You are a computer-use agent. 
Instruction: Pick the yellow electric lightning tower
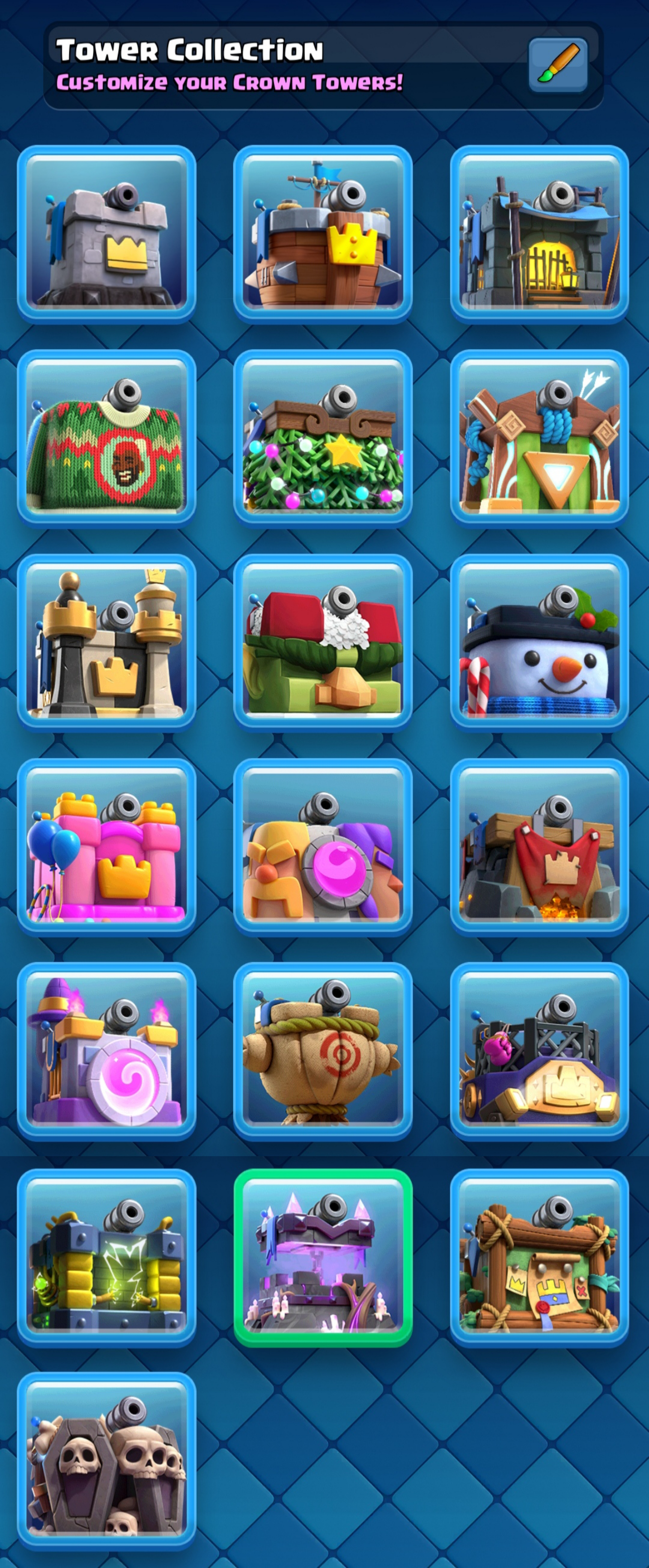point(106,1257)
